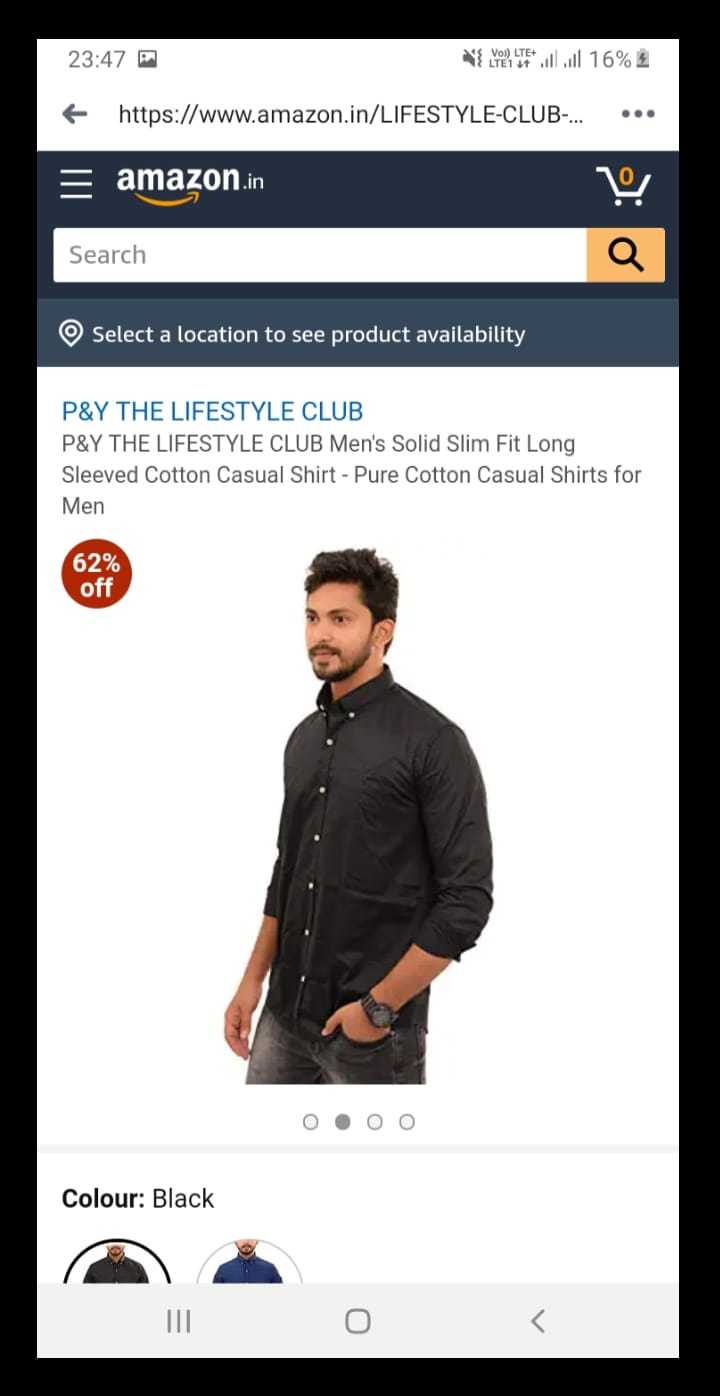
Task: Open recent apps from navigation bar
Action: click(178, 1321)
